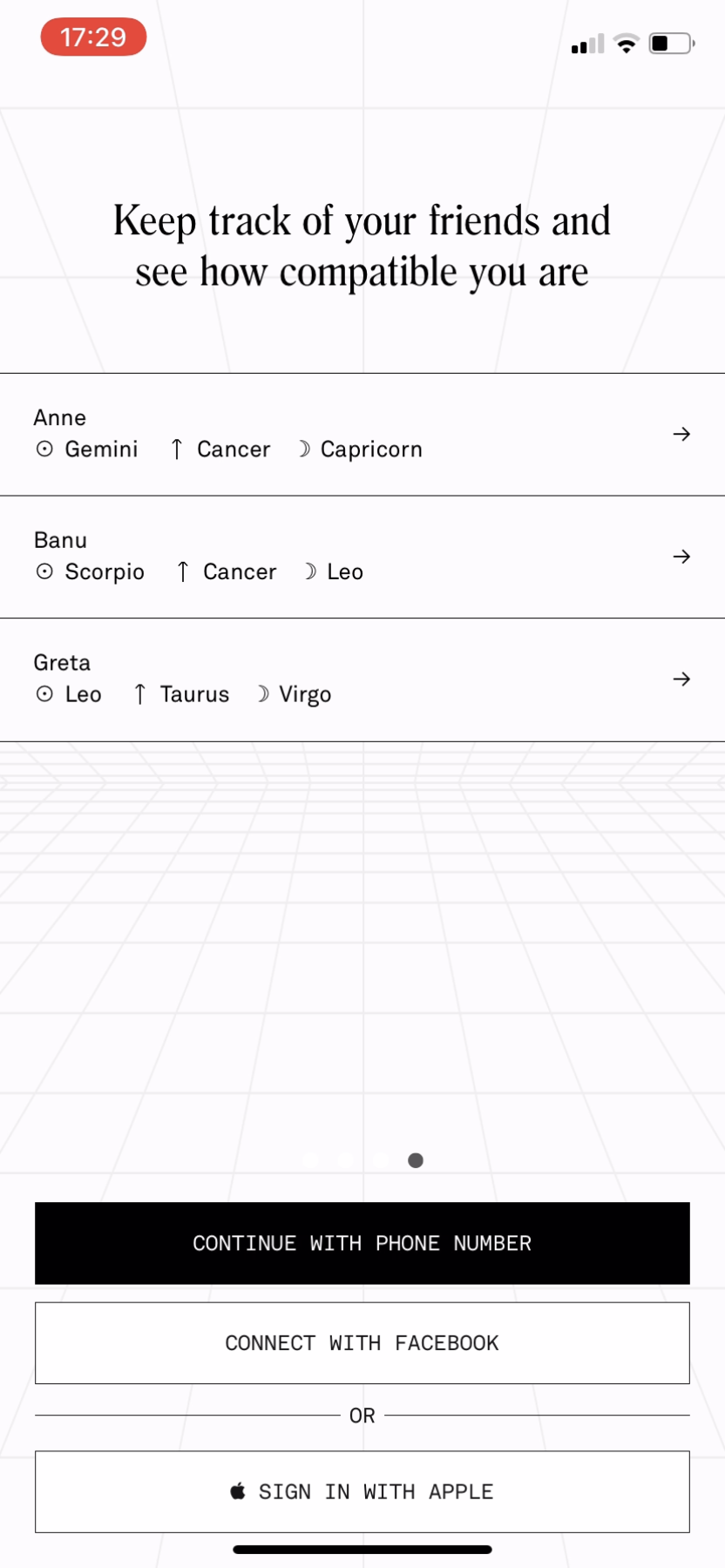Click the Sun icon in Greta's row
The image size is (725, 1568).
click(43, 694)
